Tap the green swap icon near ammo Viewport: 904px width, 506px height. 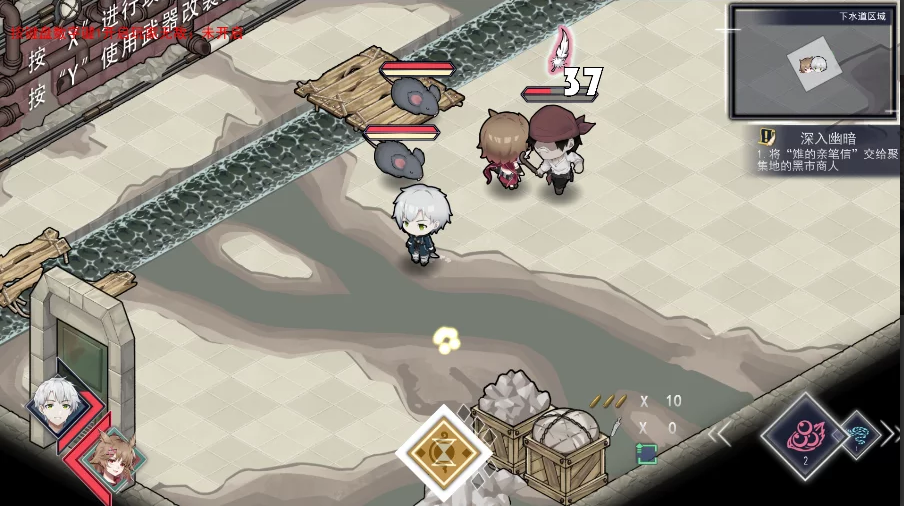(x=646, y=453)
